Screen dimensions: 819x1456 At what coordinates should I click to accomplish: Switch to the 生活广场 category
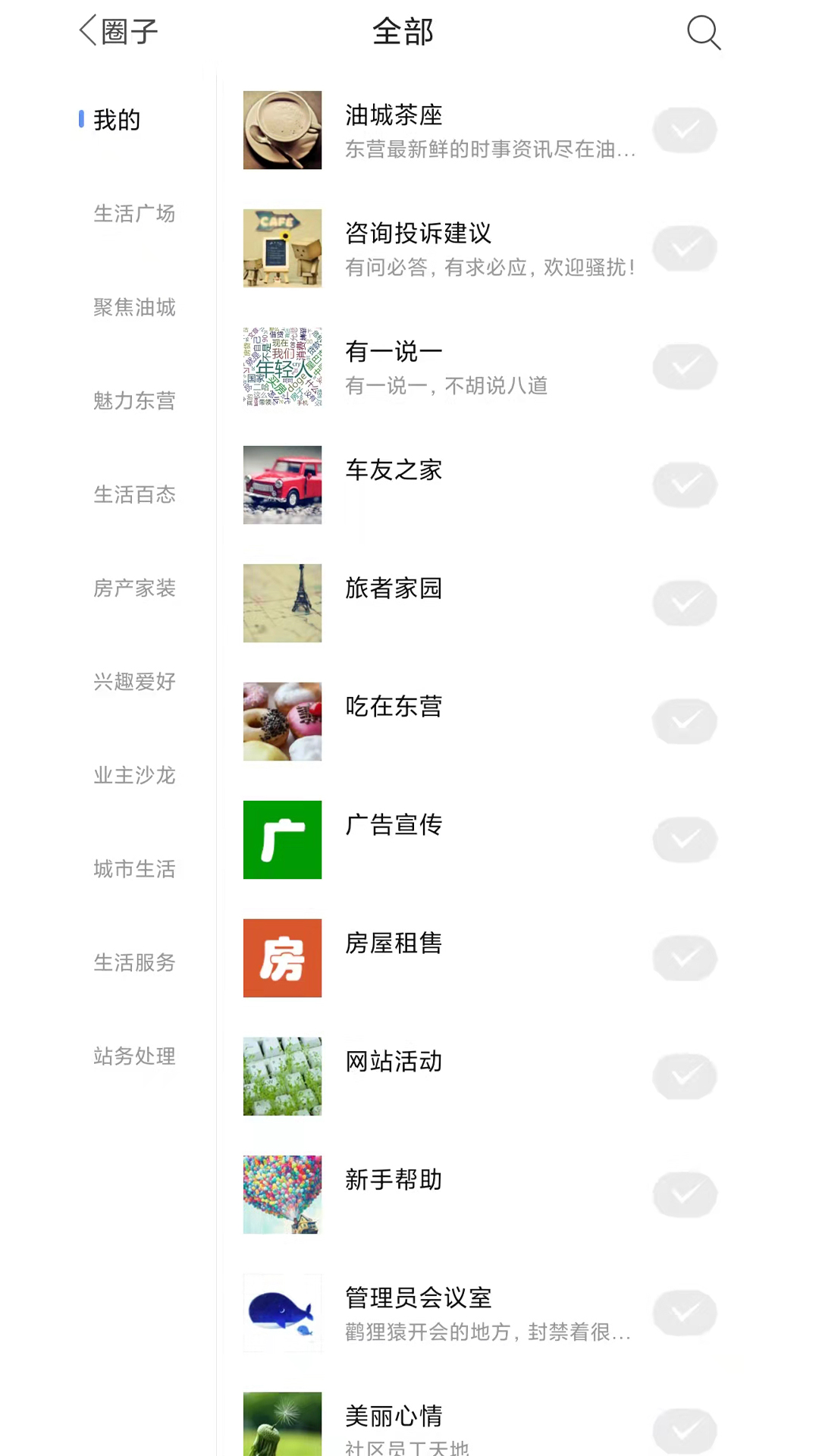pyautogui.click(x=134, y=214)
